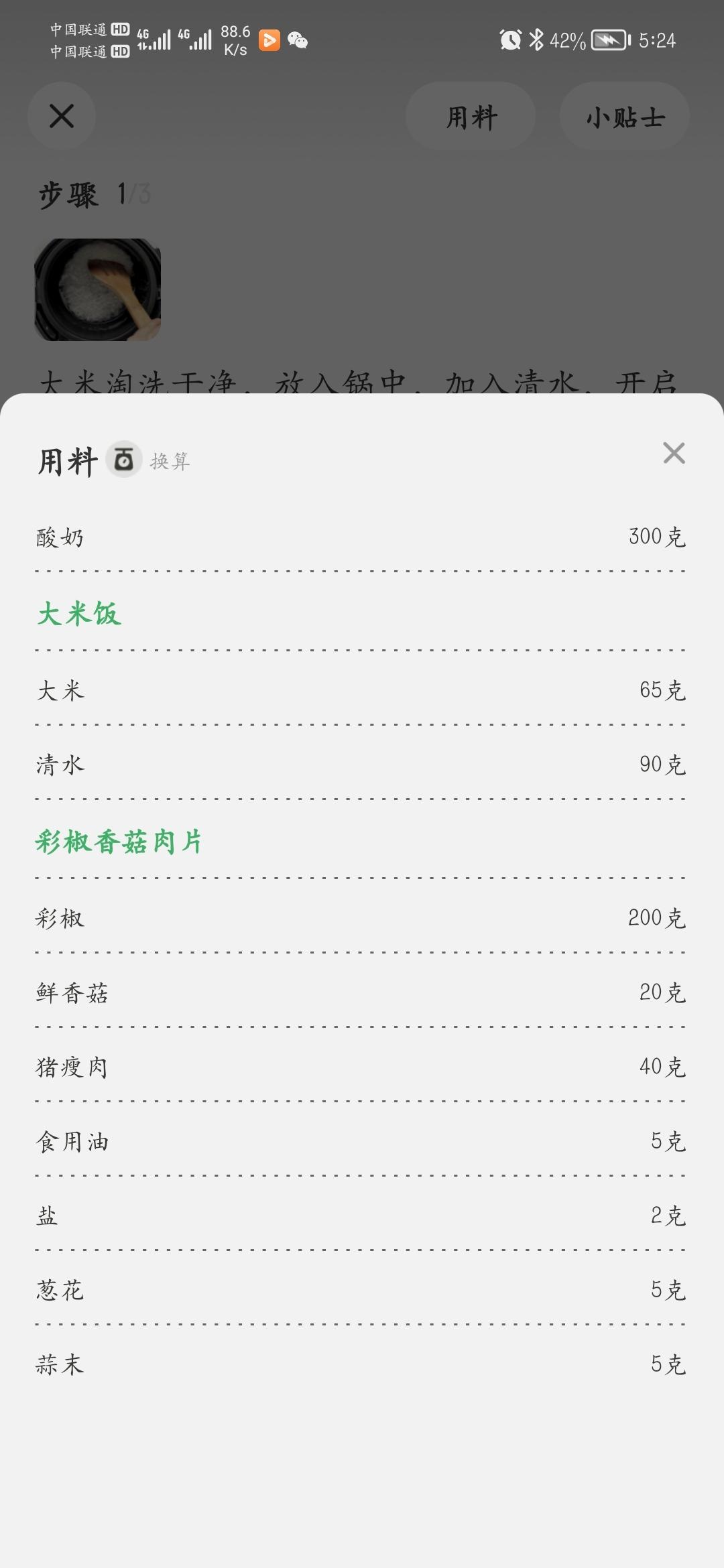Tap the 清水 90克 ingredient row

tap(362, 764)
